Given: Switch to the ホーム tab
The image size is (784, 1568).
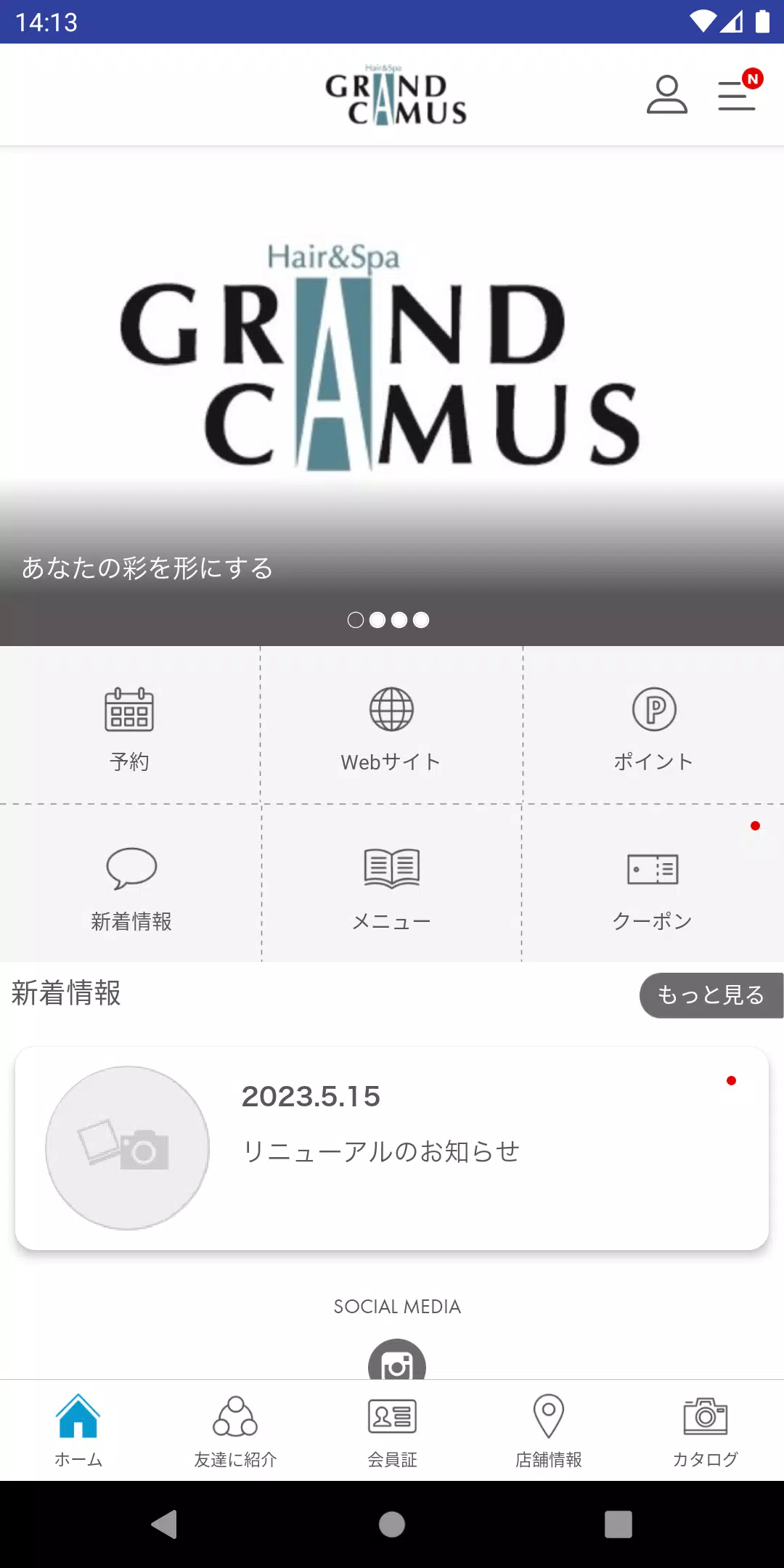Looking at the screenshot, I should click(x=78, y=1429).
